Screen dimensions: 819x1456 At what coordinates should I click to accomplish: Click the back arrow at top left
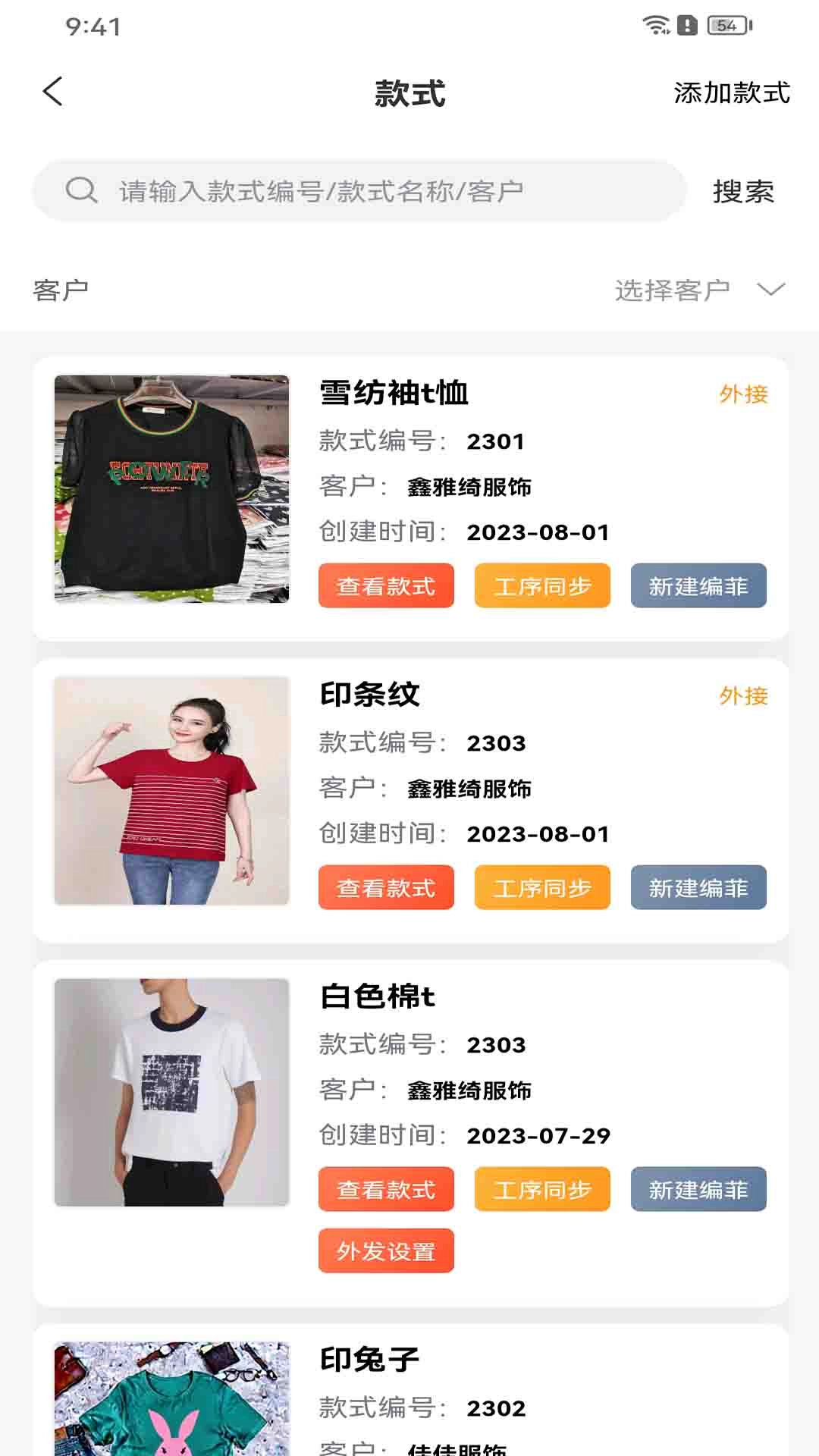click(x=53, y=91)
